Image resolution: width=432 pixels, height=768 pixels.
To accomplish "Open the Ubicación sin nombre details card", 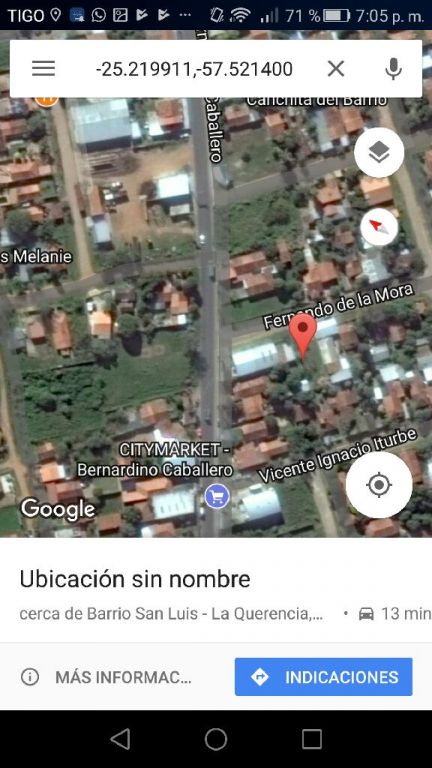I will (x=216, y=591).
